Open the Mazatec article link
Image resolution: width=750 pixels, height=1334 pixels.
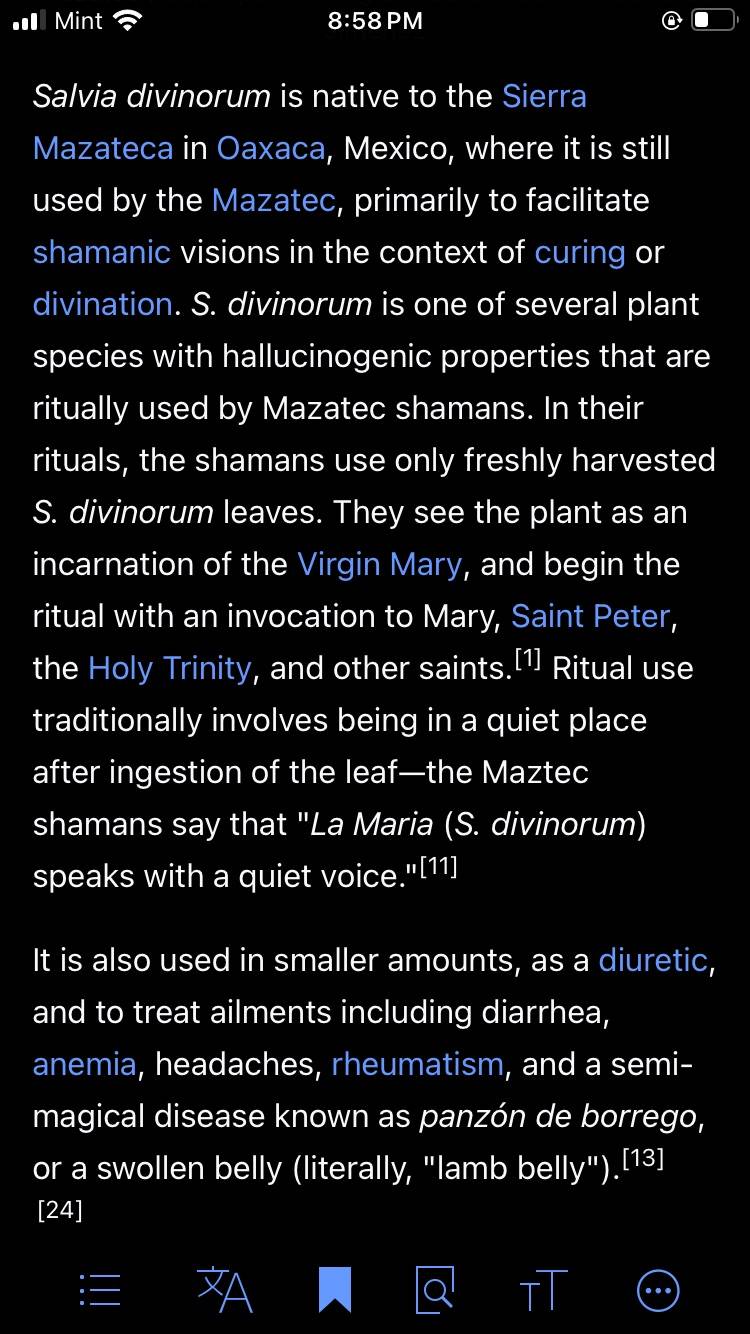point(273,201)
